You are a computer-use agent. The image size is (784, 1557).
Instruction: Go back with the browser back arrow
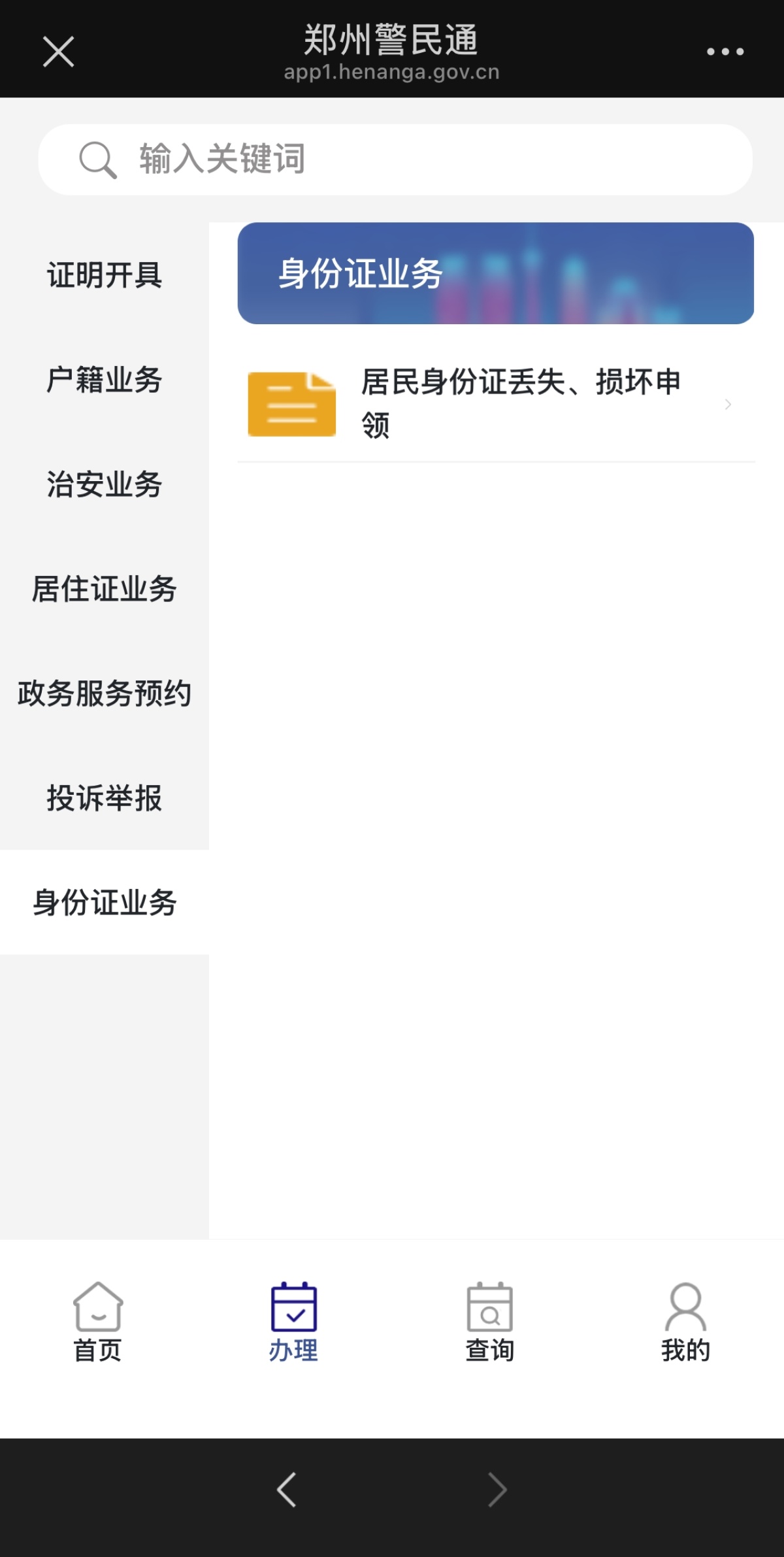coord(286,1490)
